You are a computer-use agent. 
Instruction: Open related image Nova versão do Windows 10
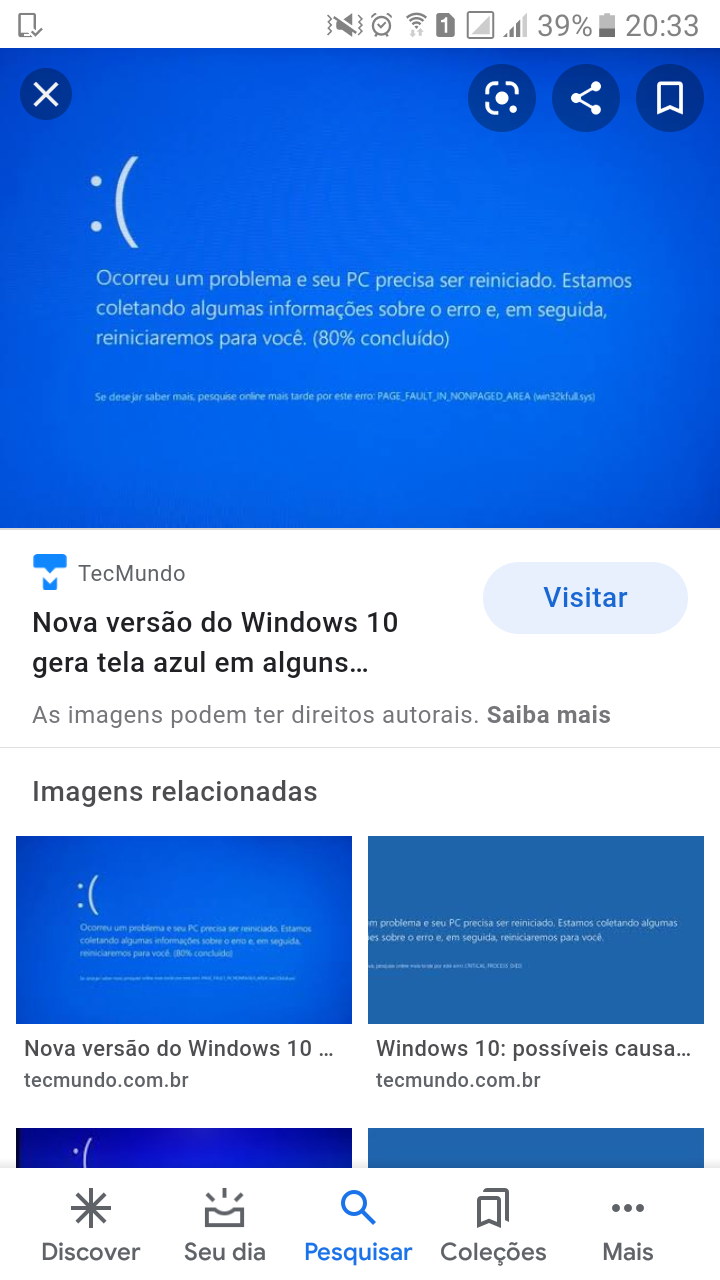pos(184,930)
